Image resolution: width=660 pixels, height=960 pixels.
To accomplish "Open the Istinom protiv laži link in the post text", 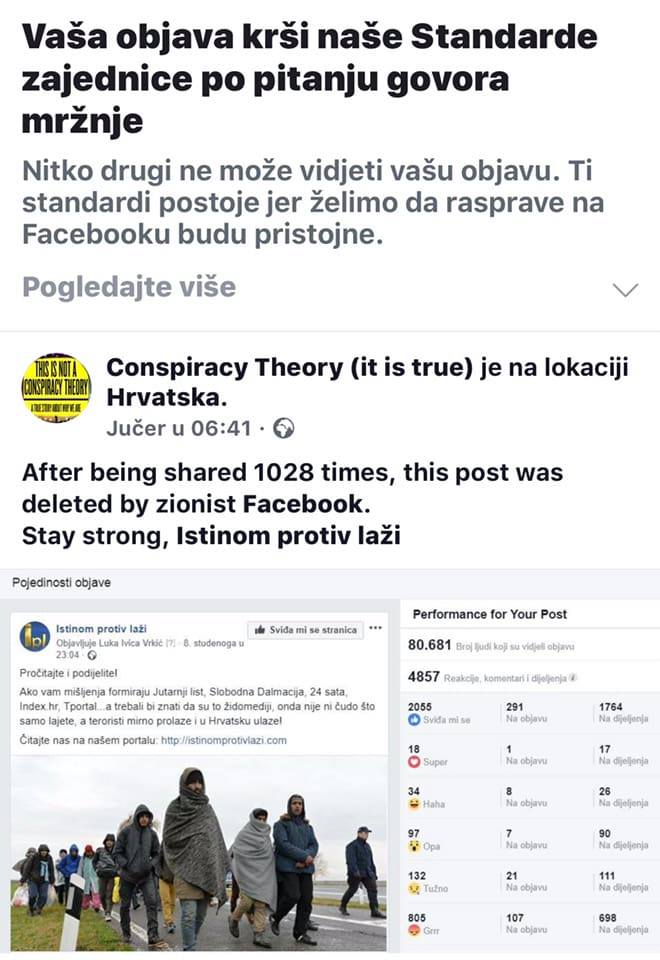I will 288,535.
